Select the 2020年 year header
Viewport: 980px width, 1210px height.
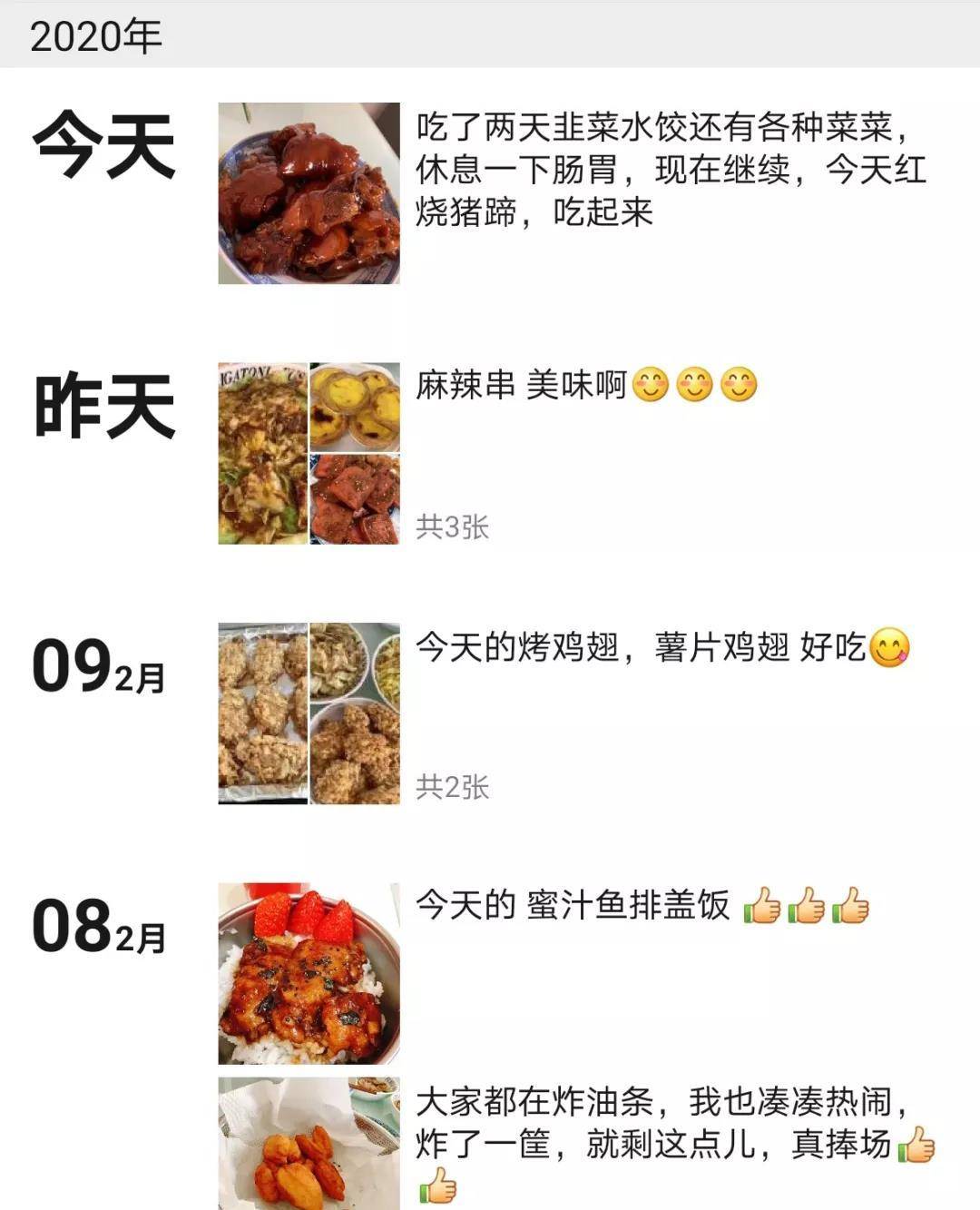[x=95, y=35]
